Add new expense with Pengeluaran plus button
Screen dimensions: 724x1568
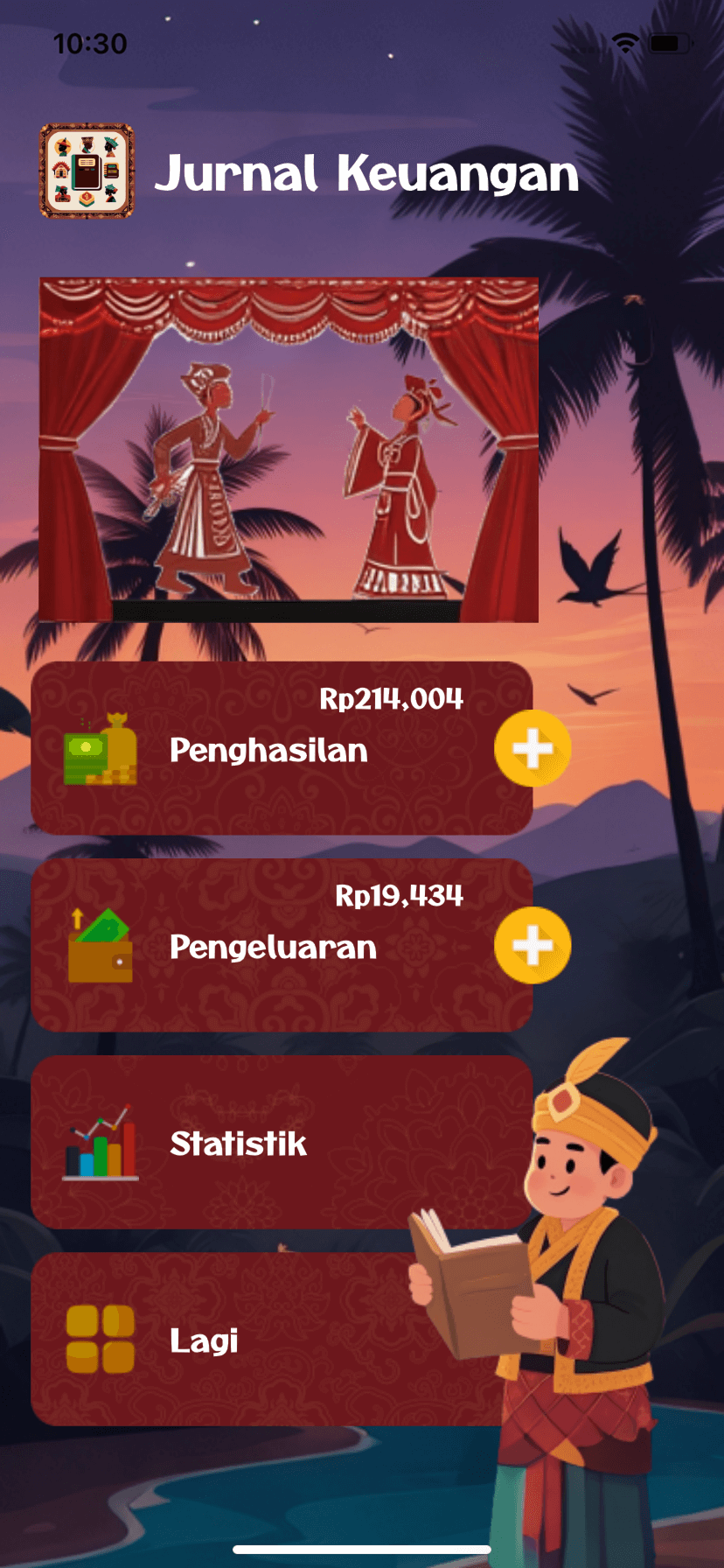click(x=532, y=946)
